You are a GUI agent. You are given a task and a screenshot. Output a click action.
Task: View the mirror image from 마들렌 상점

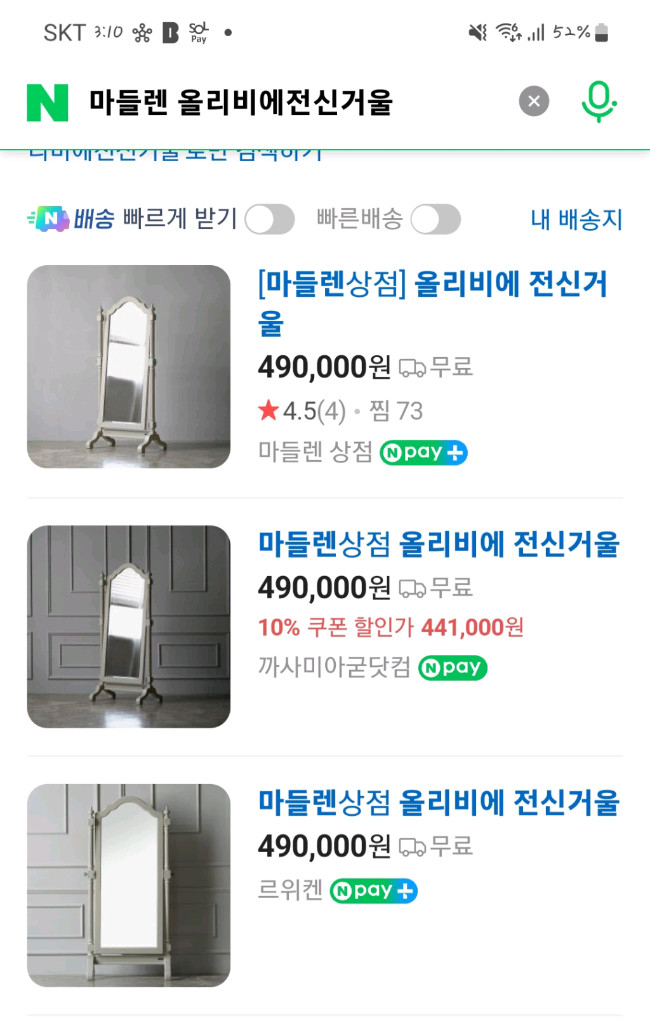click(128, 366)
